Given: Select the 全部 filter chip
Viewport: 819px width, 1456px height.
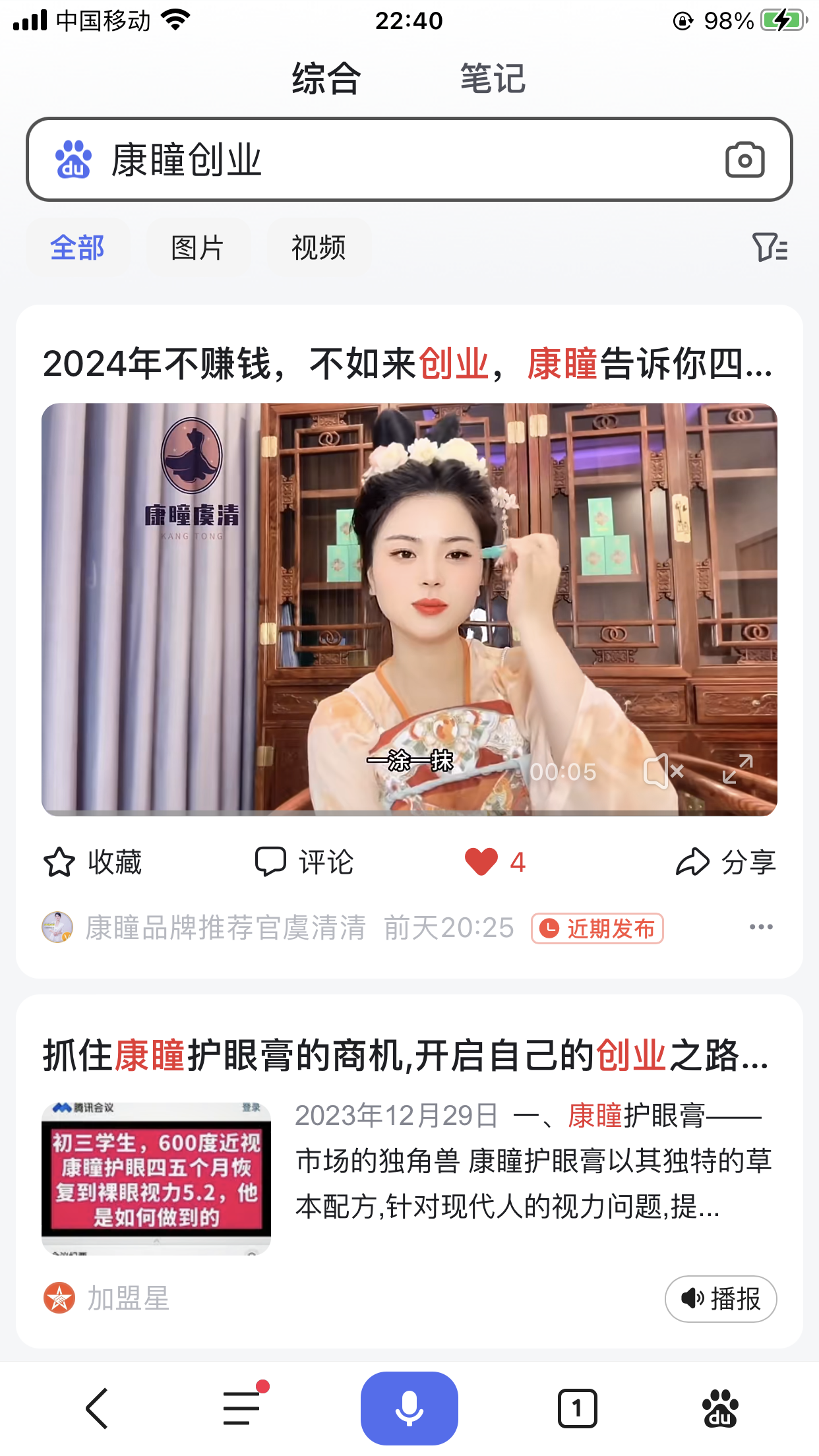Looking at the screenshot, I should pyautogui.click(x=77, y=248).
